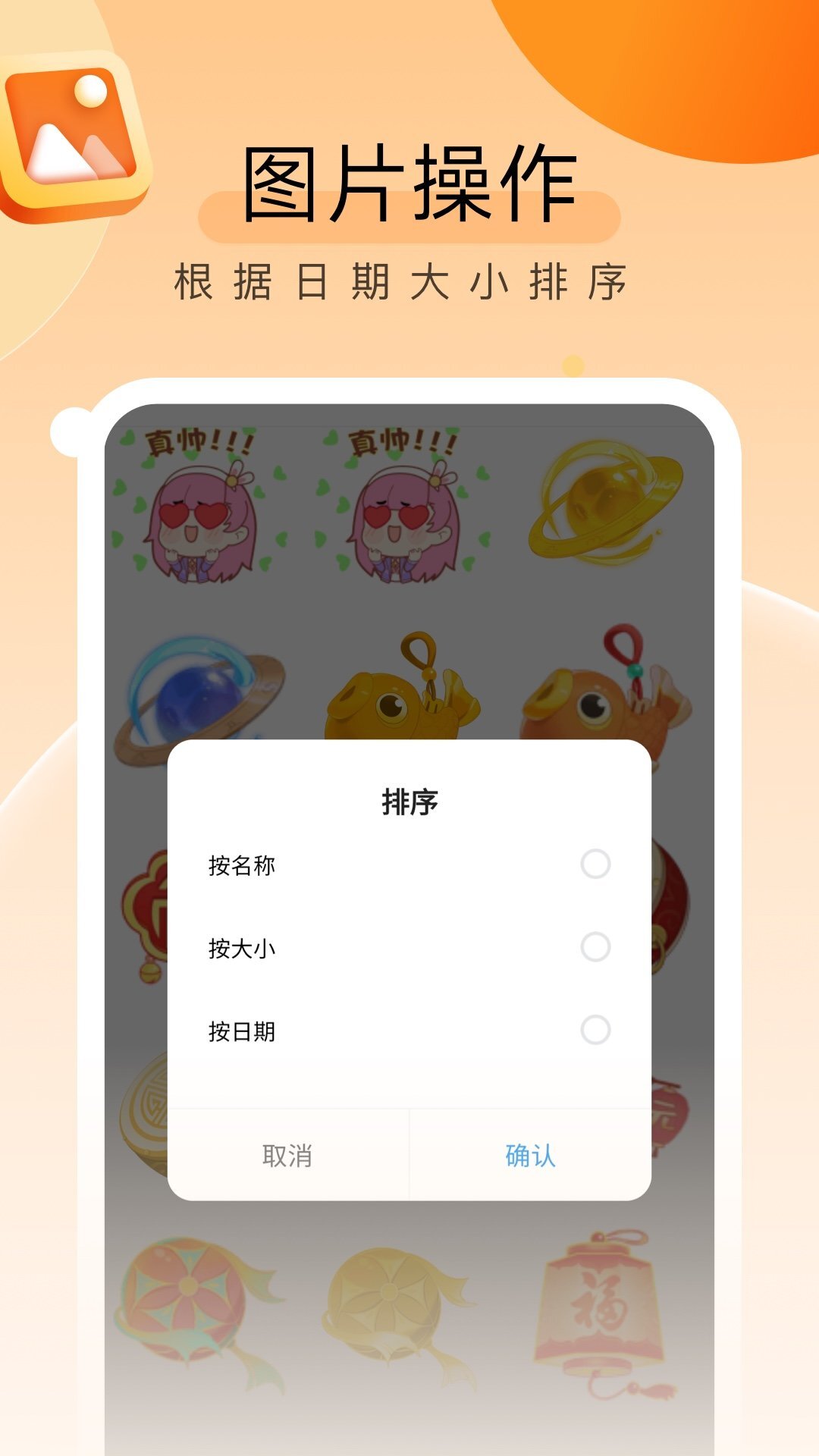Click the '取消' button to cancel
The width and height of the screenshot is (819, 1456).
[x=288, y=1155]
